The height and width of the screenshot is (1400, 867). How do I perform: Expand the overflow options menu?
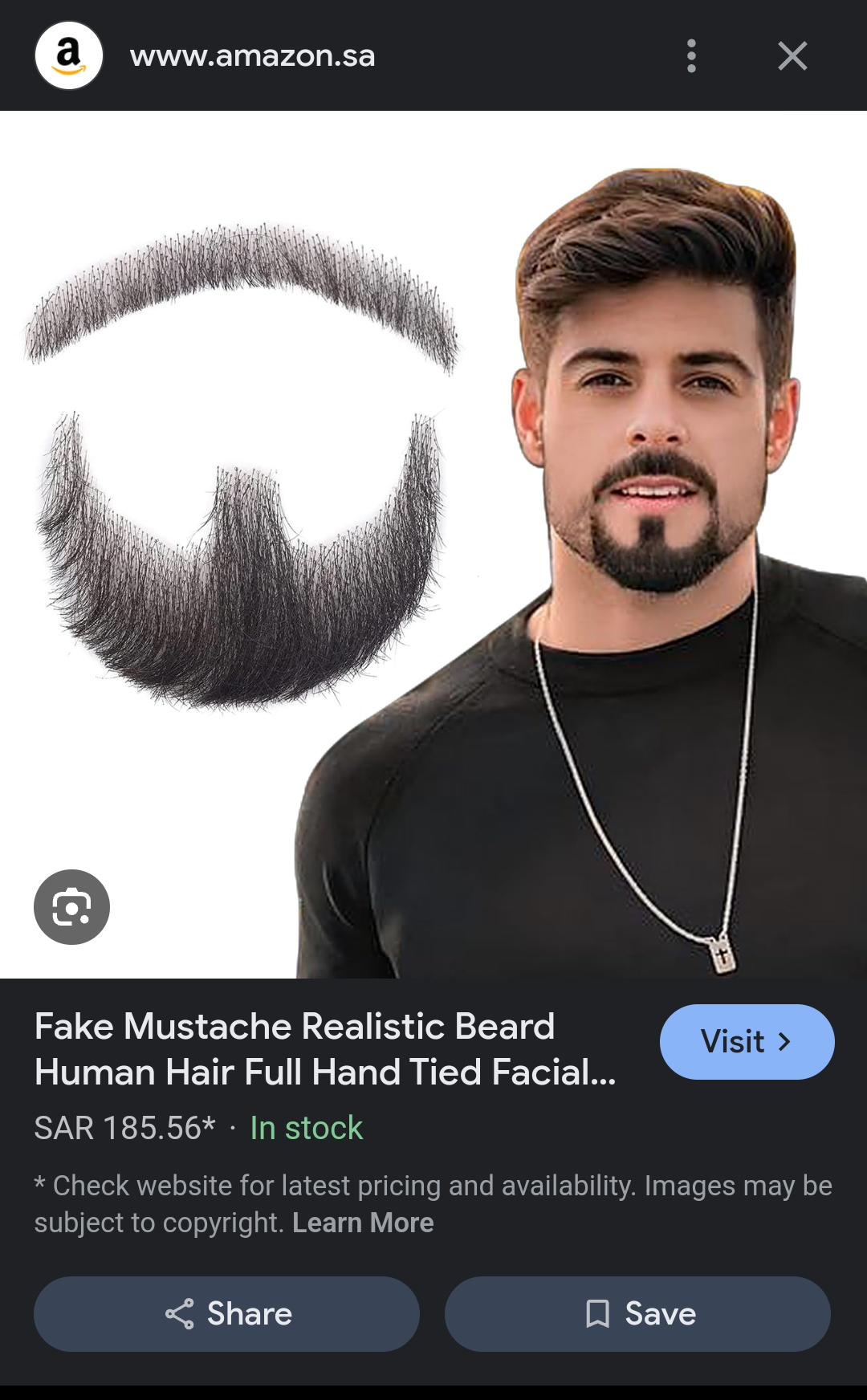pos(691,55)
